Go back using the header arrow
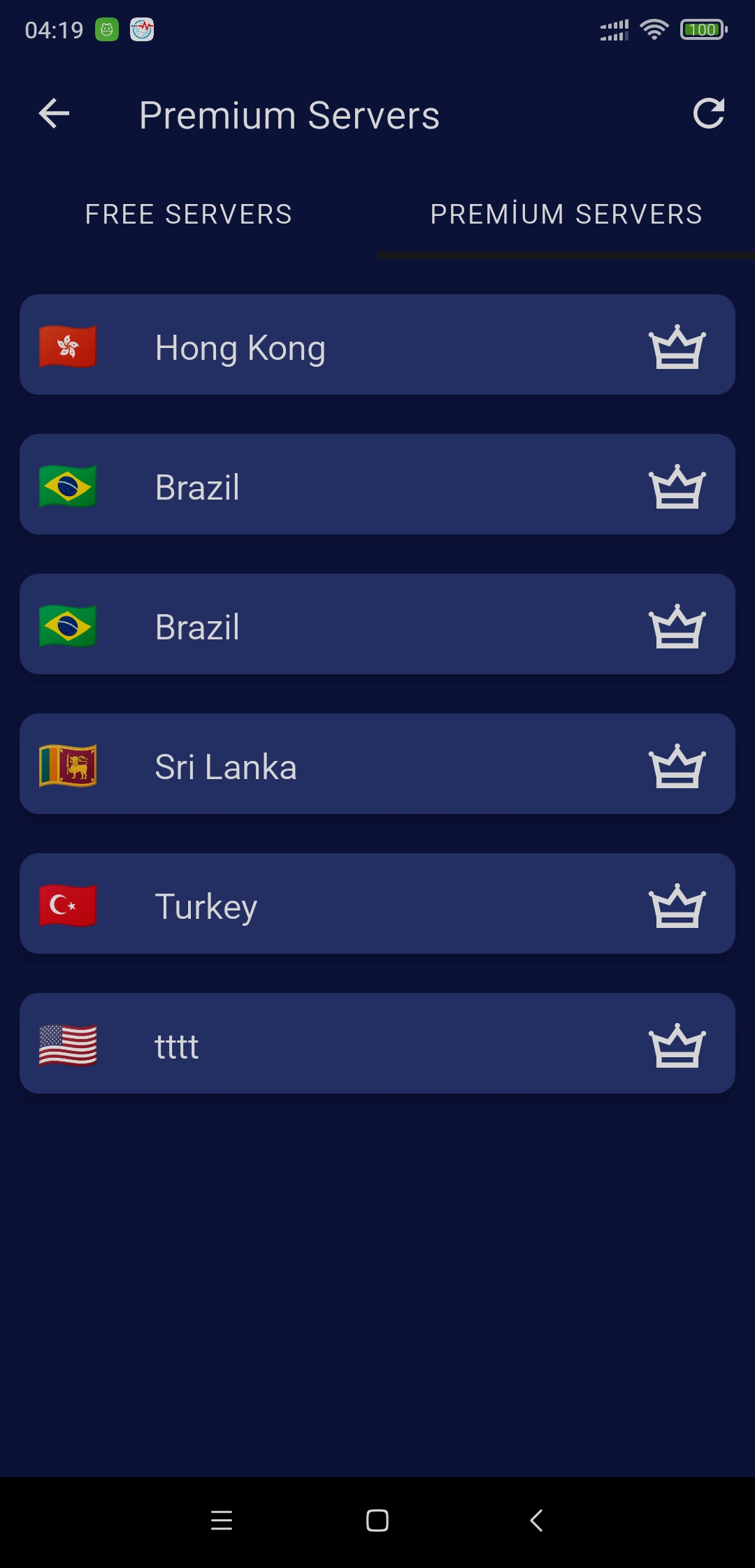This screenshot has height=1568, width=755. (x=54, y=114)
